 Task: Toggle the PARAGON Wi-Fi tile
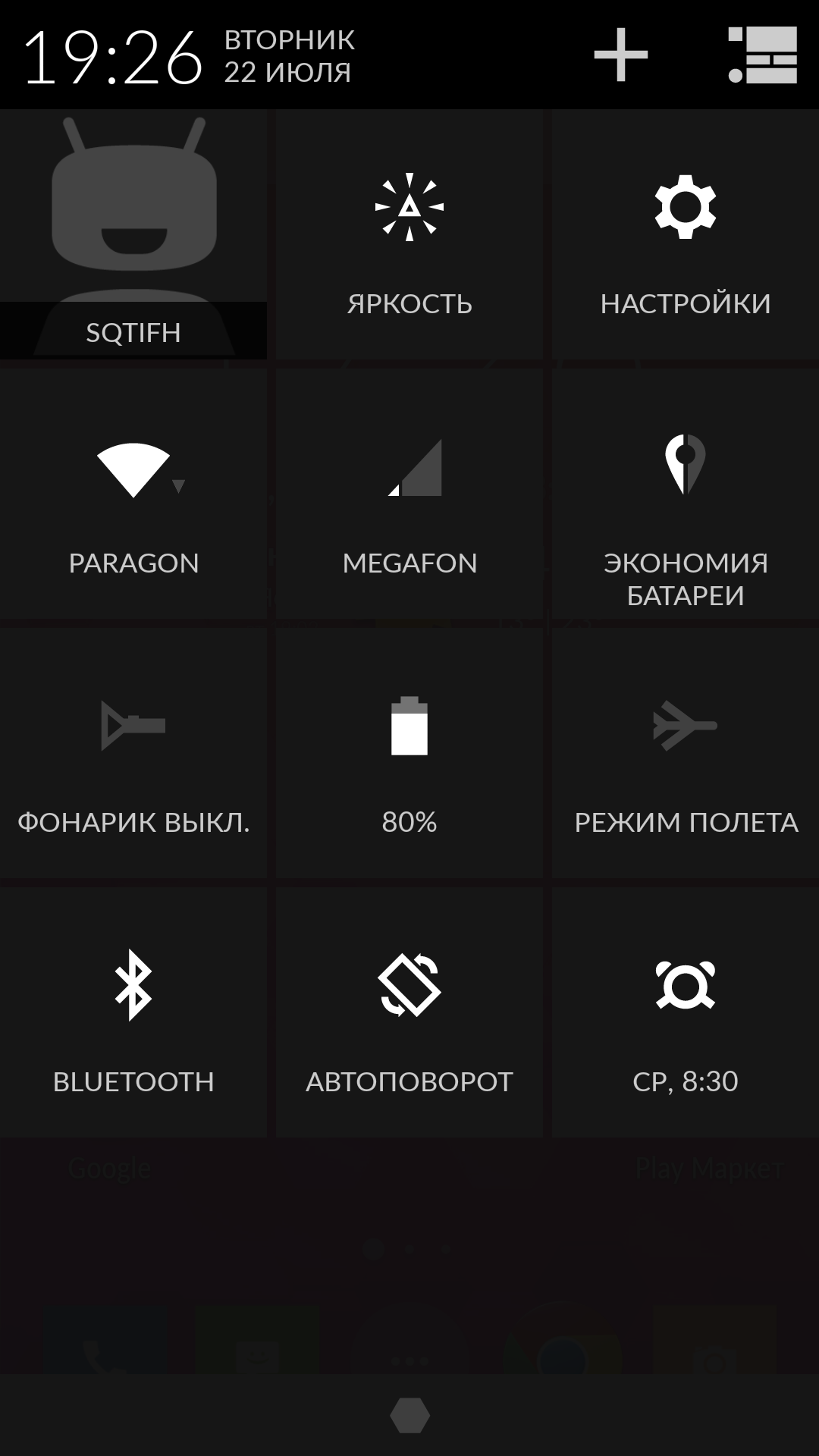coord(133,493)
